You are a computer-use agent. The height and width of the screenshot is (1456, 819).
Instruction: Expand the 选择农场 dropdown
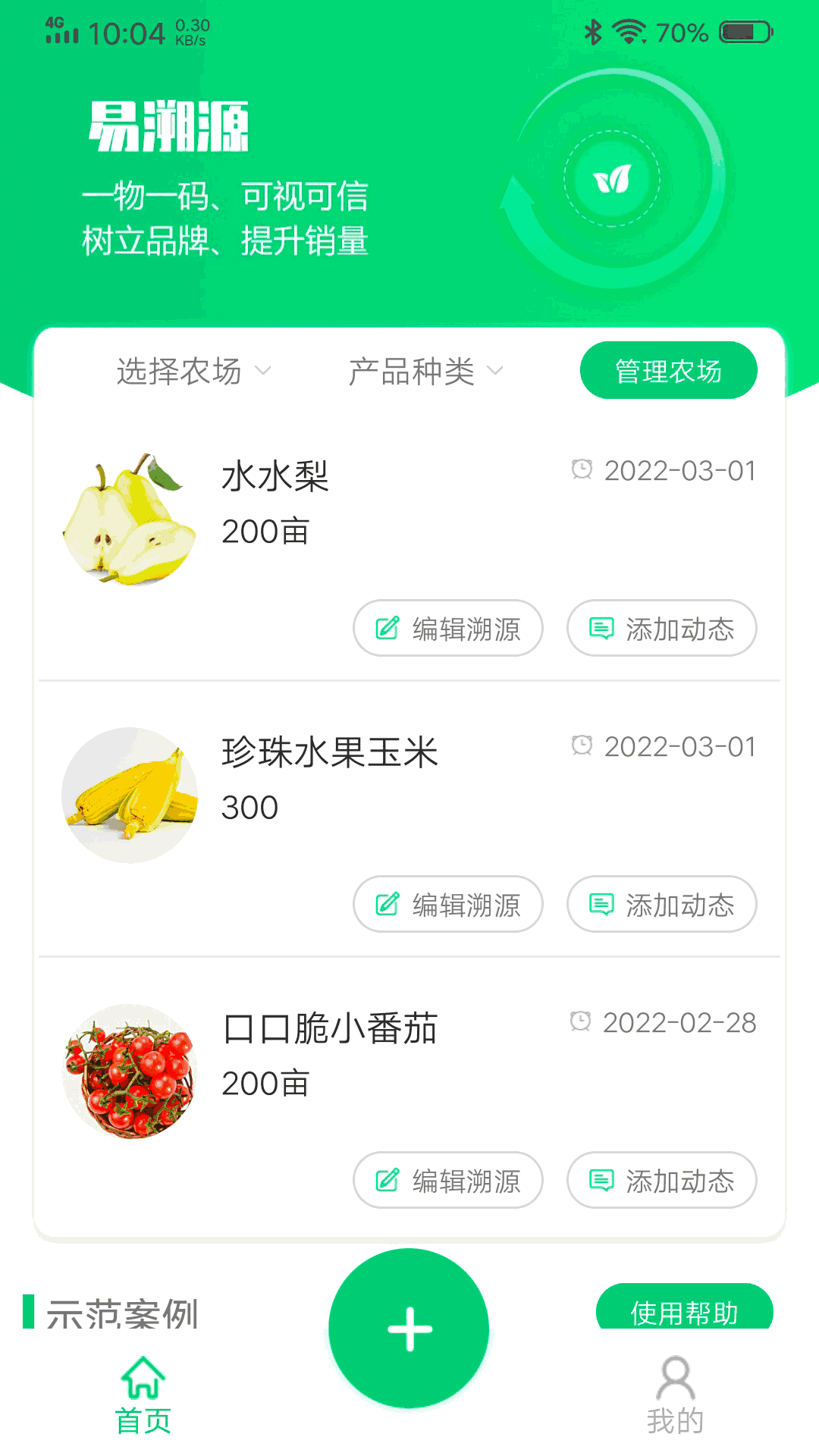click(x=193, y=371)
